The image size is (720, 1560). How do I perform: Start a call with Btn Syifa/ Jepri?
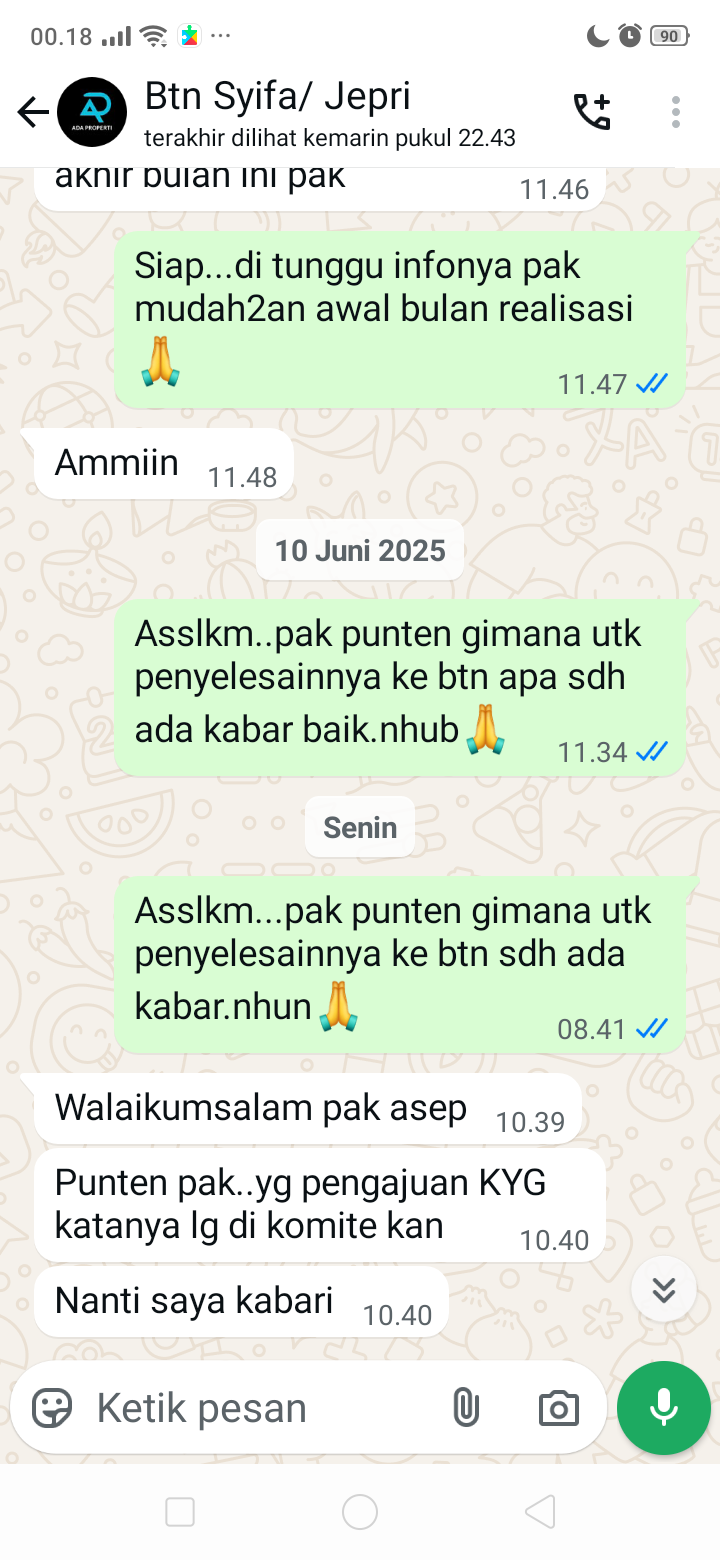[x=592, y=112]
